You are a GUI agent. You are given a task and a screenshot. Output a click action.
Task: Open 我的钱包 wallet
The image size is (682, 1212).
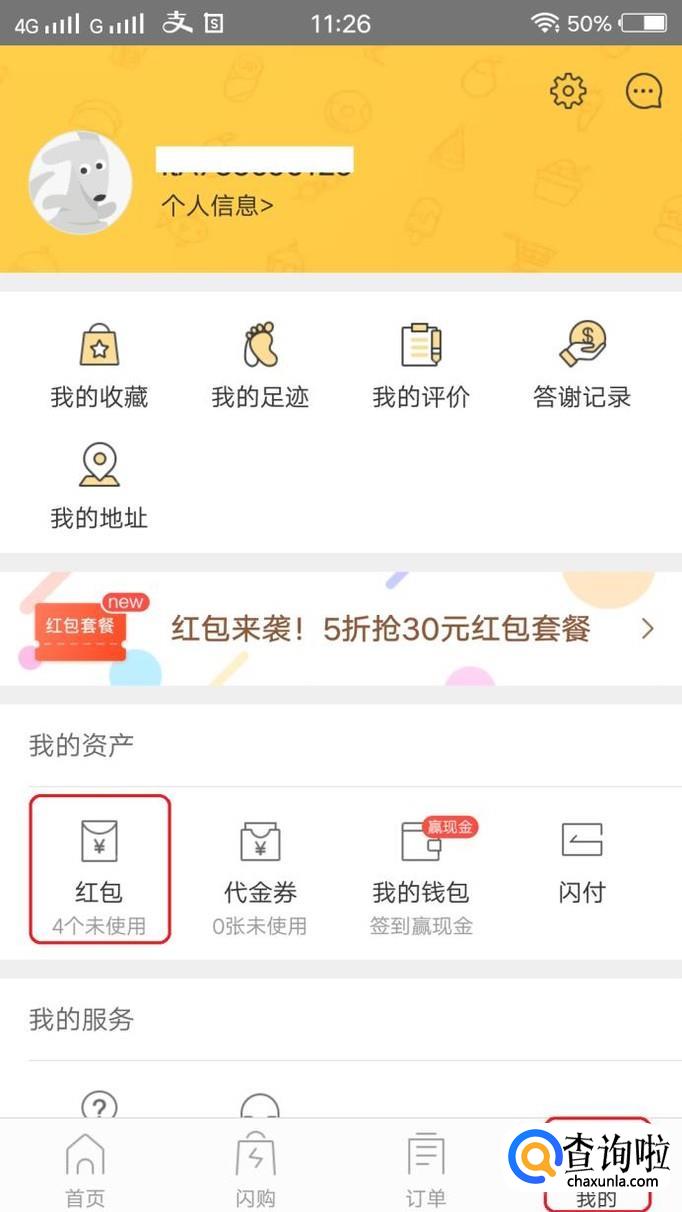click(x=421, y=870)
